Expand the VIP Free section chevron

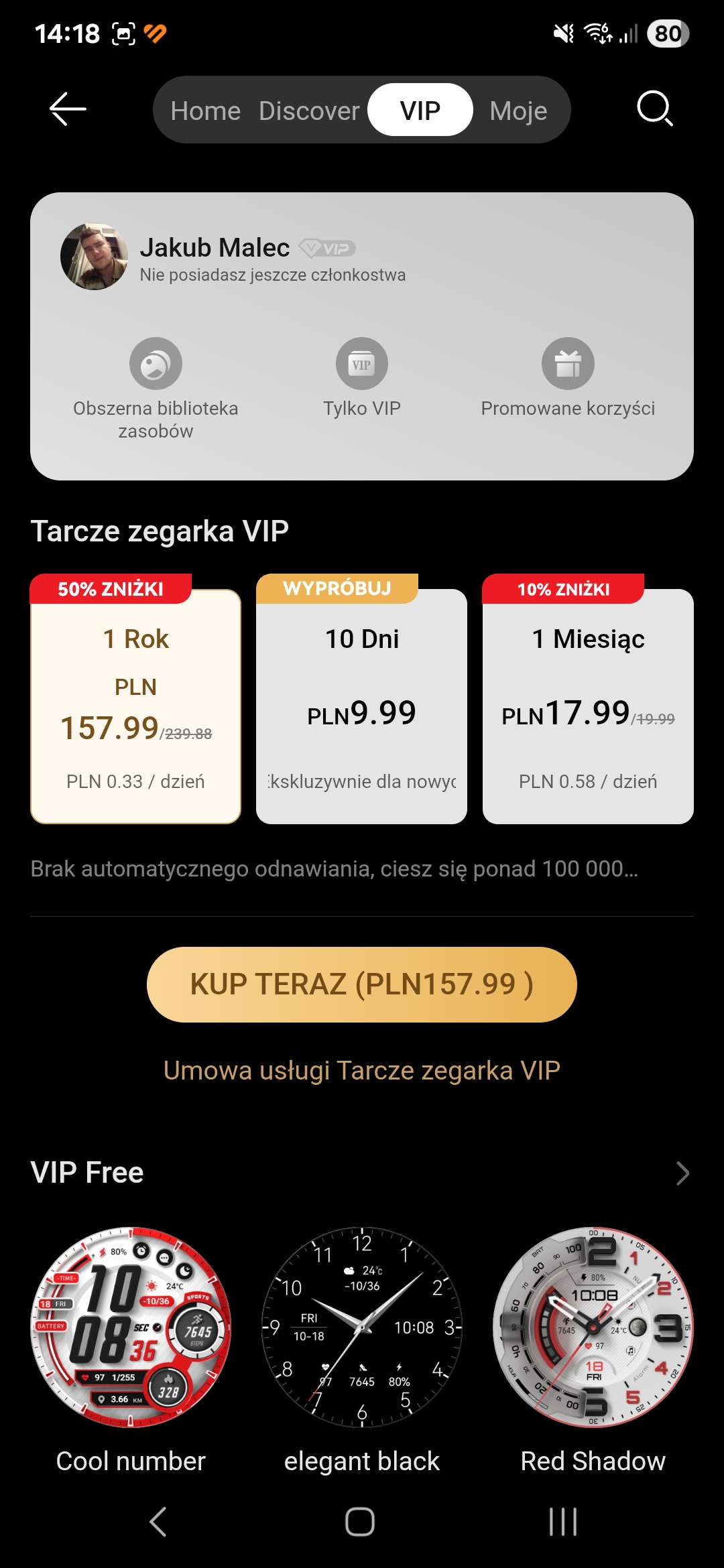[682, 1173]
